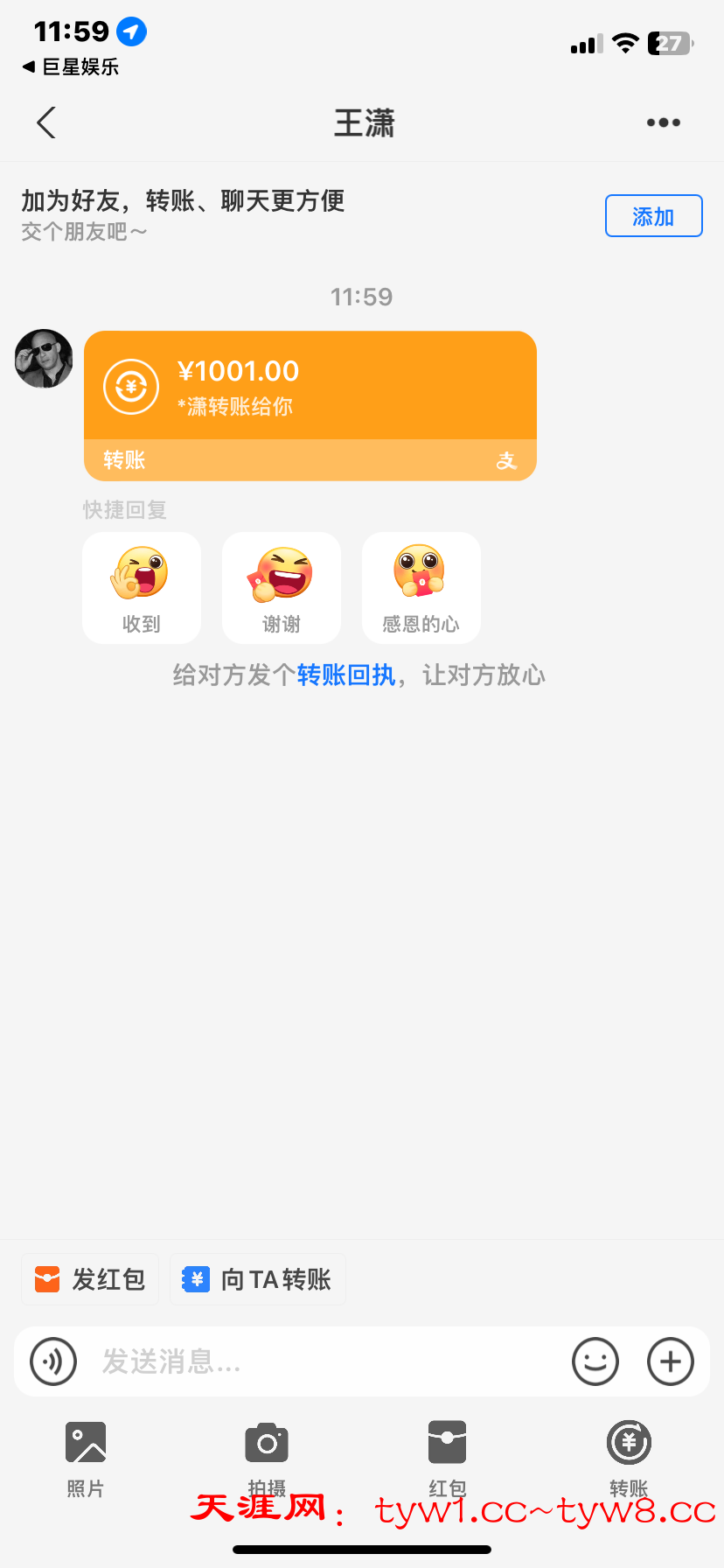Switch to voice input
The image size is (724, 1568).
[x=53, y=1361]
